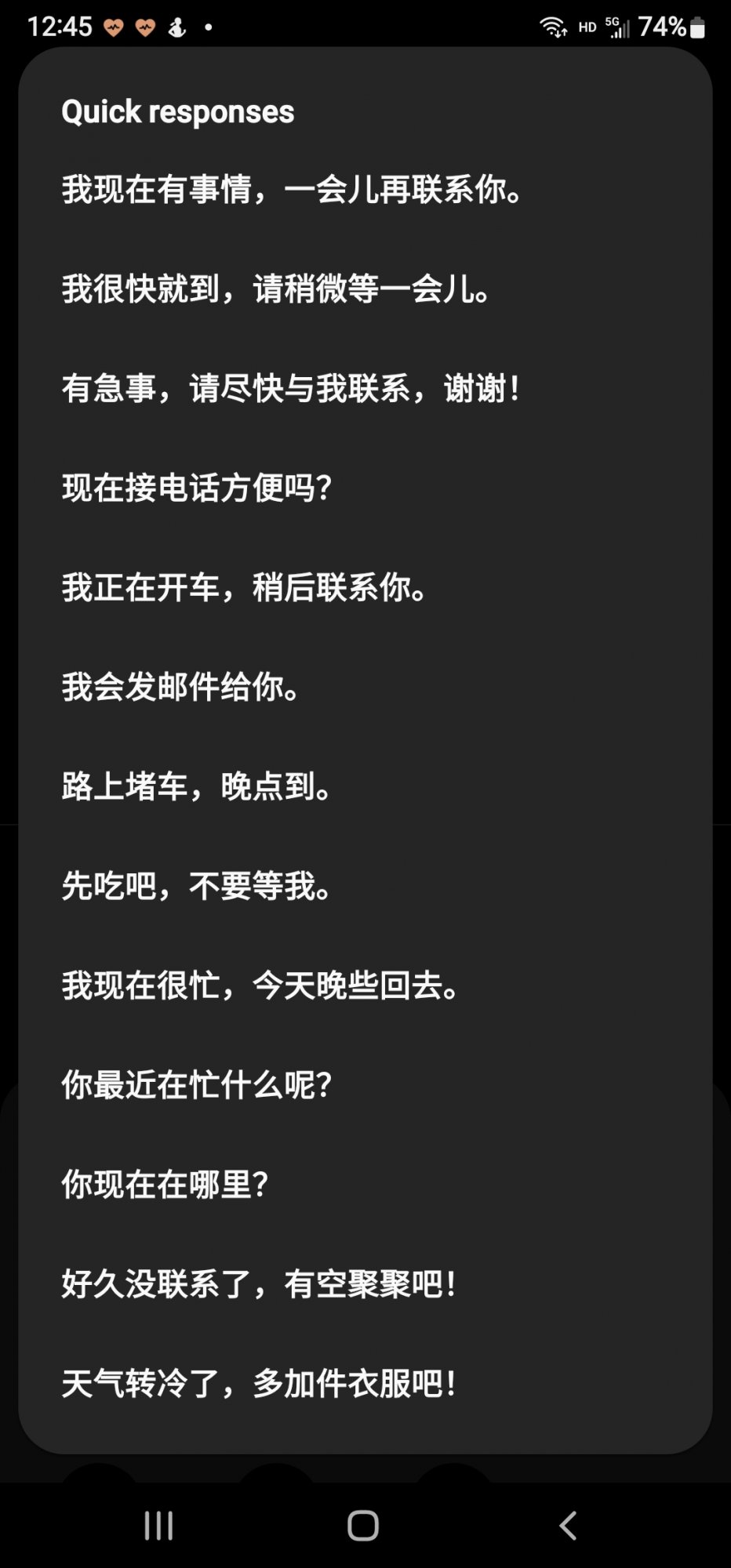Select '现在接电话方便吗?' quick response

click(x=197, y=488)
